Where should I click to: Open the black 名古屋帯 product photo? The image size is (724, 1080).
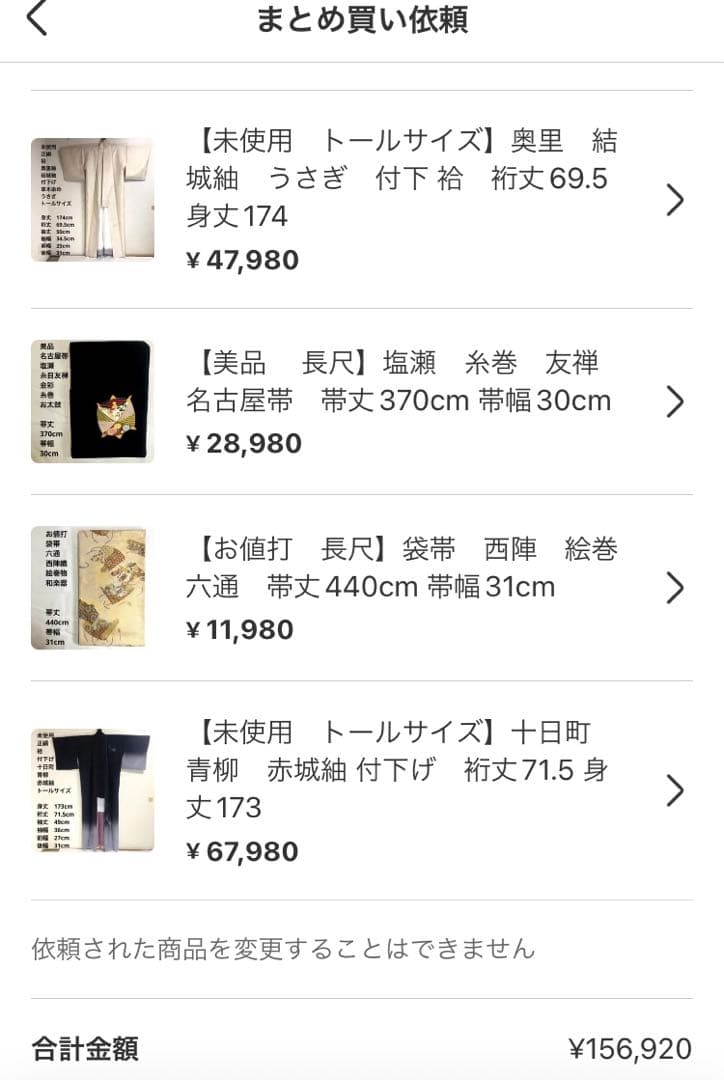pyautogui.click(x=91, y=401)
